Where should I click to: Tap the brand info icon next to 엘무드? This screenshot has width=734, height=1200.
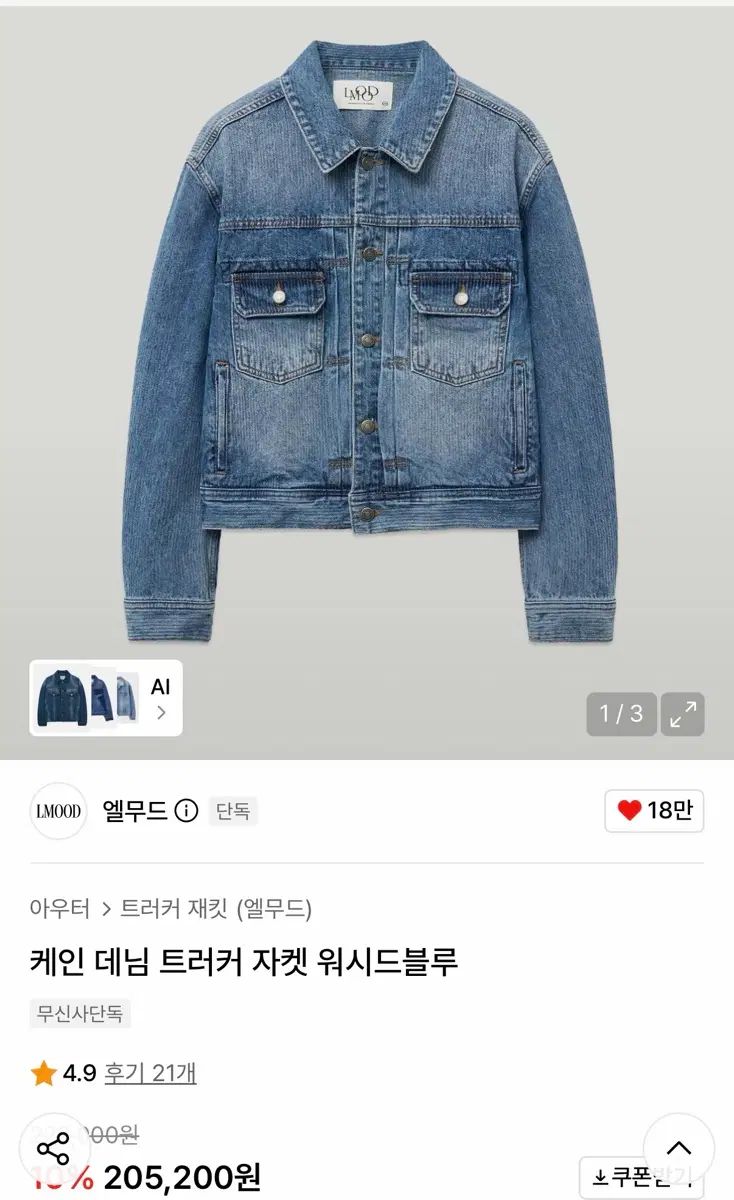coord(186,811)
